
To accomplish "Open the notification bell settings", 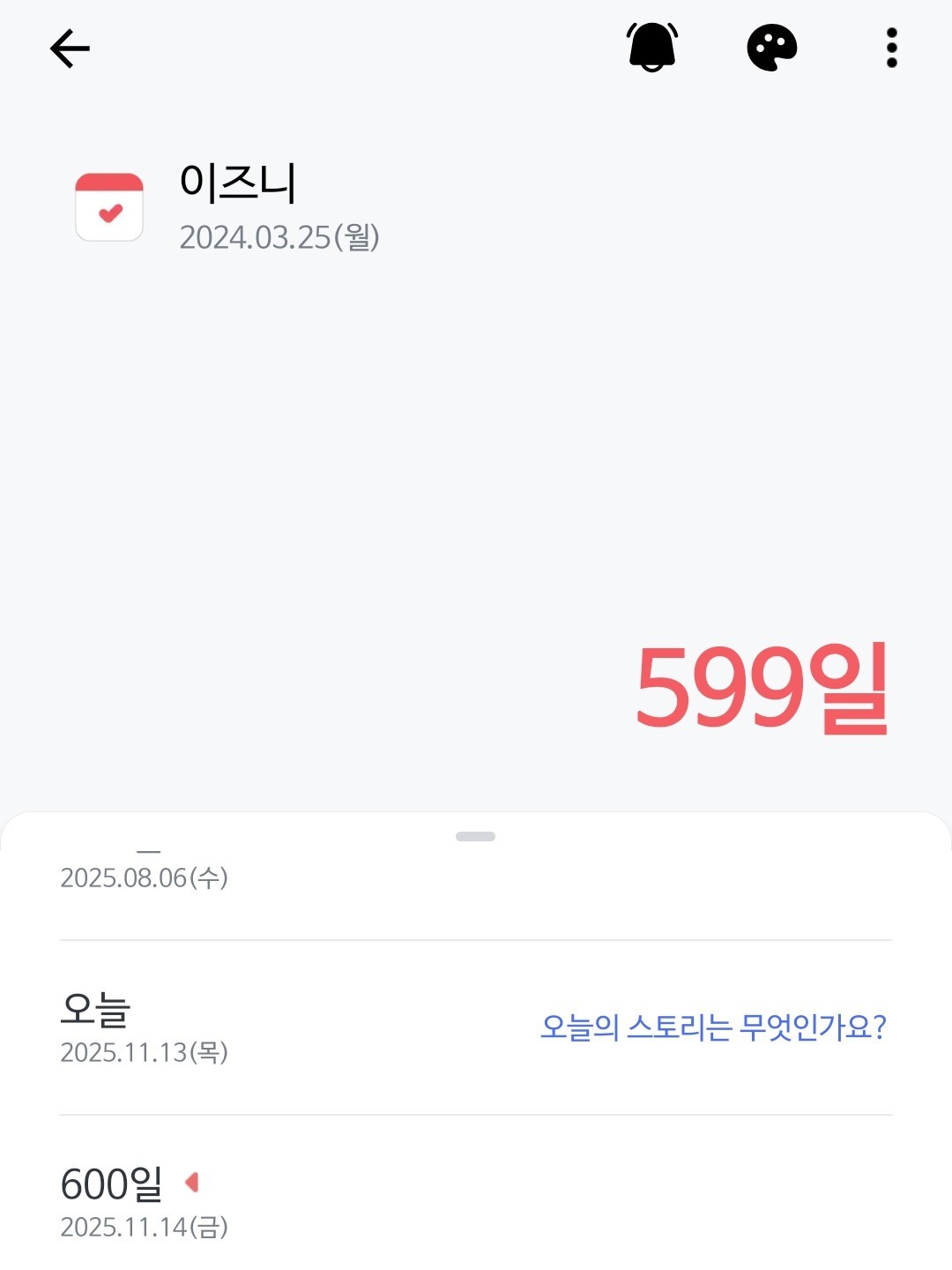I will click(x=652, y=48).
